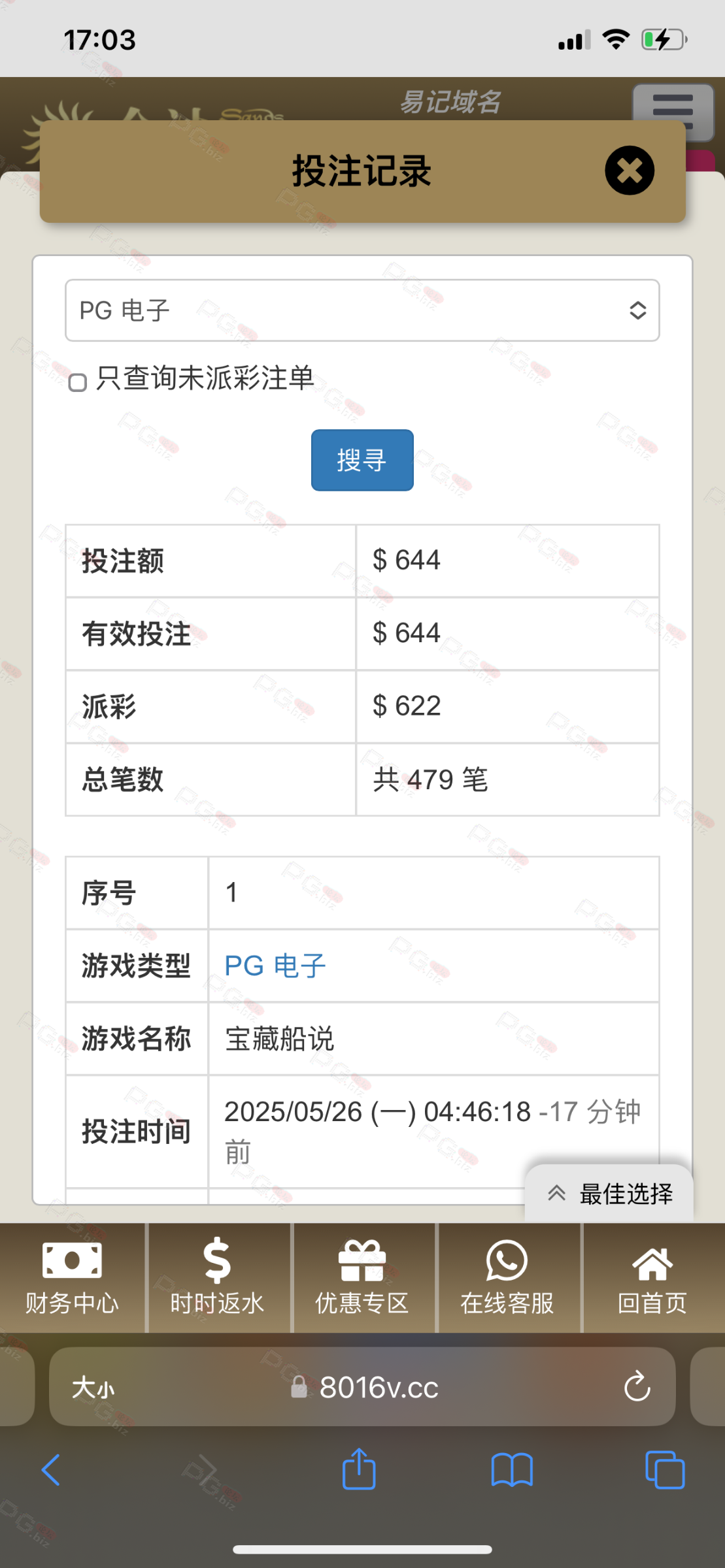Screen dimensions: 725x1568
Task: Share this page from browser toolbar
Action: click(359, 1469)
